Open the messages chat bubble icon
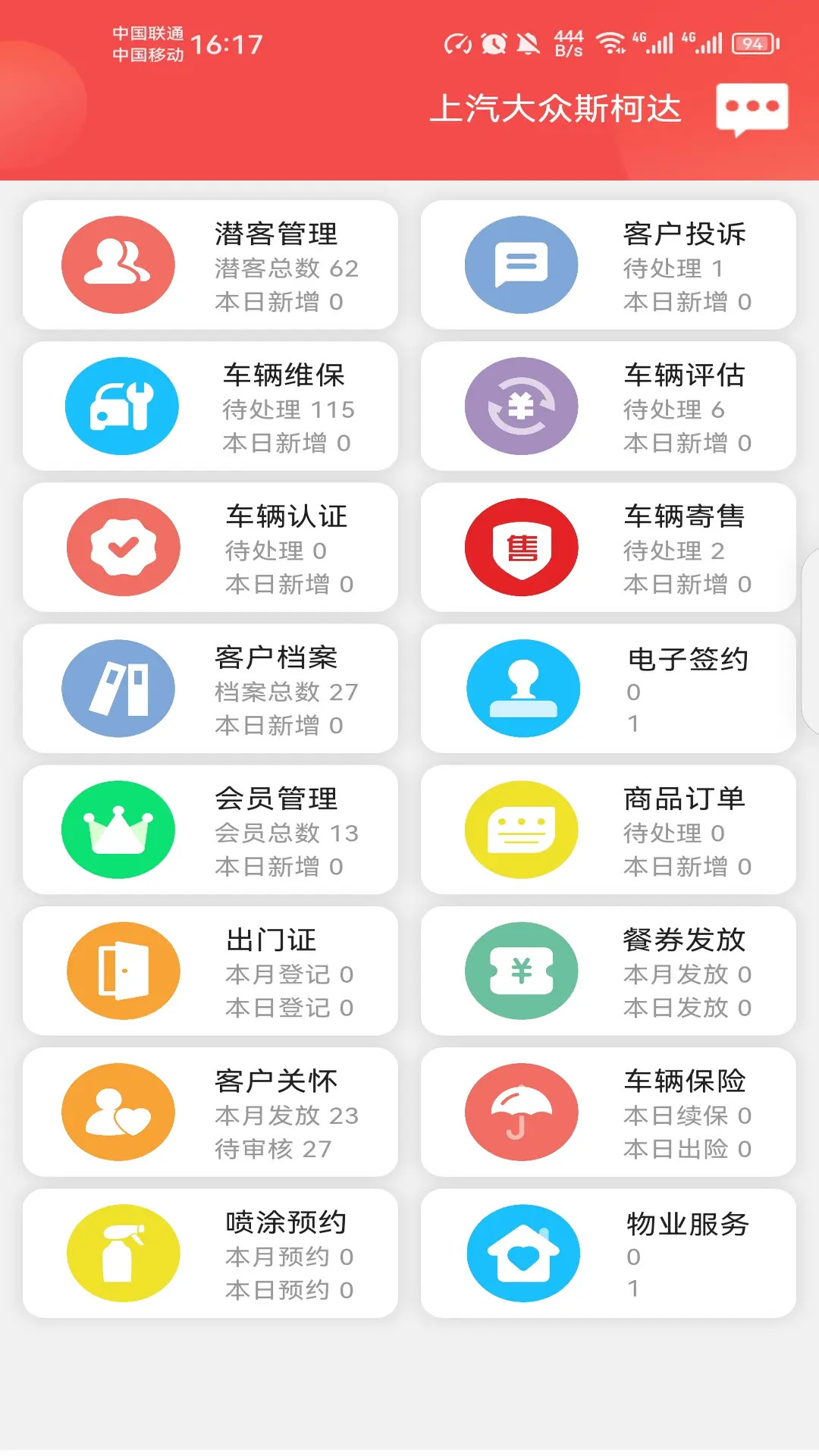Screen dimensions: 819x1456 click(752, 108)
